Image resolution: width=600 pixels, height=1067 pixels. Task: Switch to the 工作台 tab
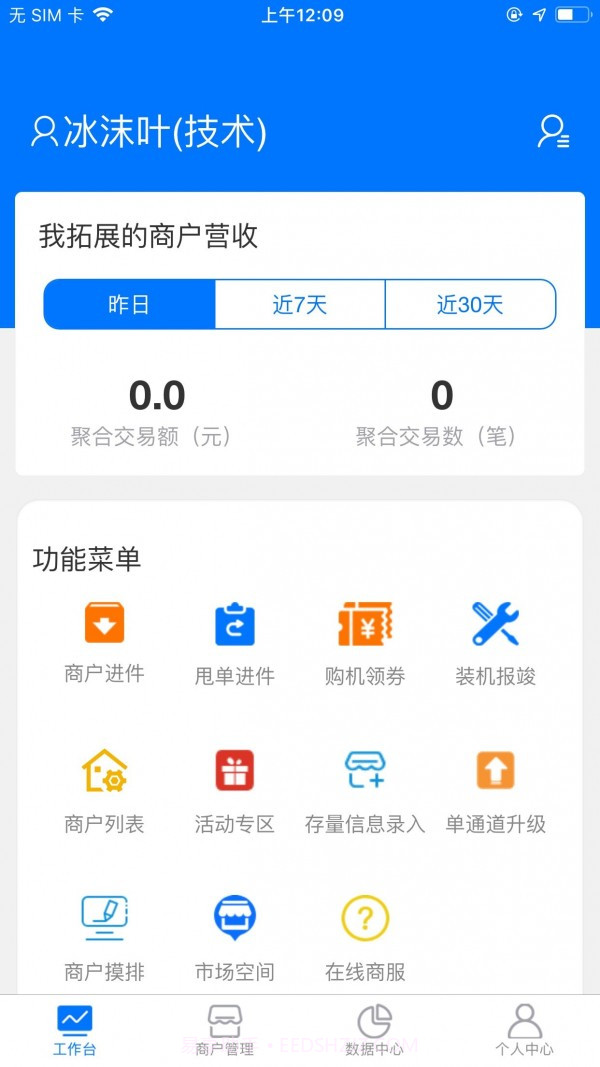tap(75, 1030)
